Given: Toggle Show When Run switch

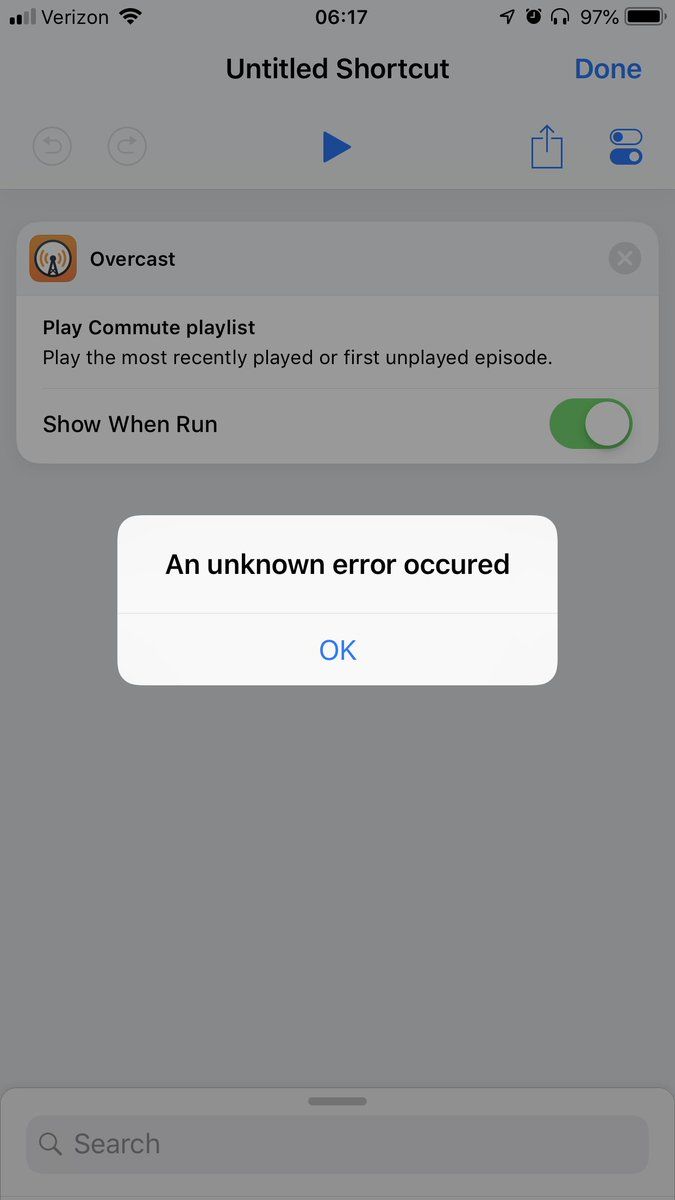Looking at the screenshot, I should (x=591, y=424).
